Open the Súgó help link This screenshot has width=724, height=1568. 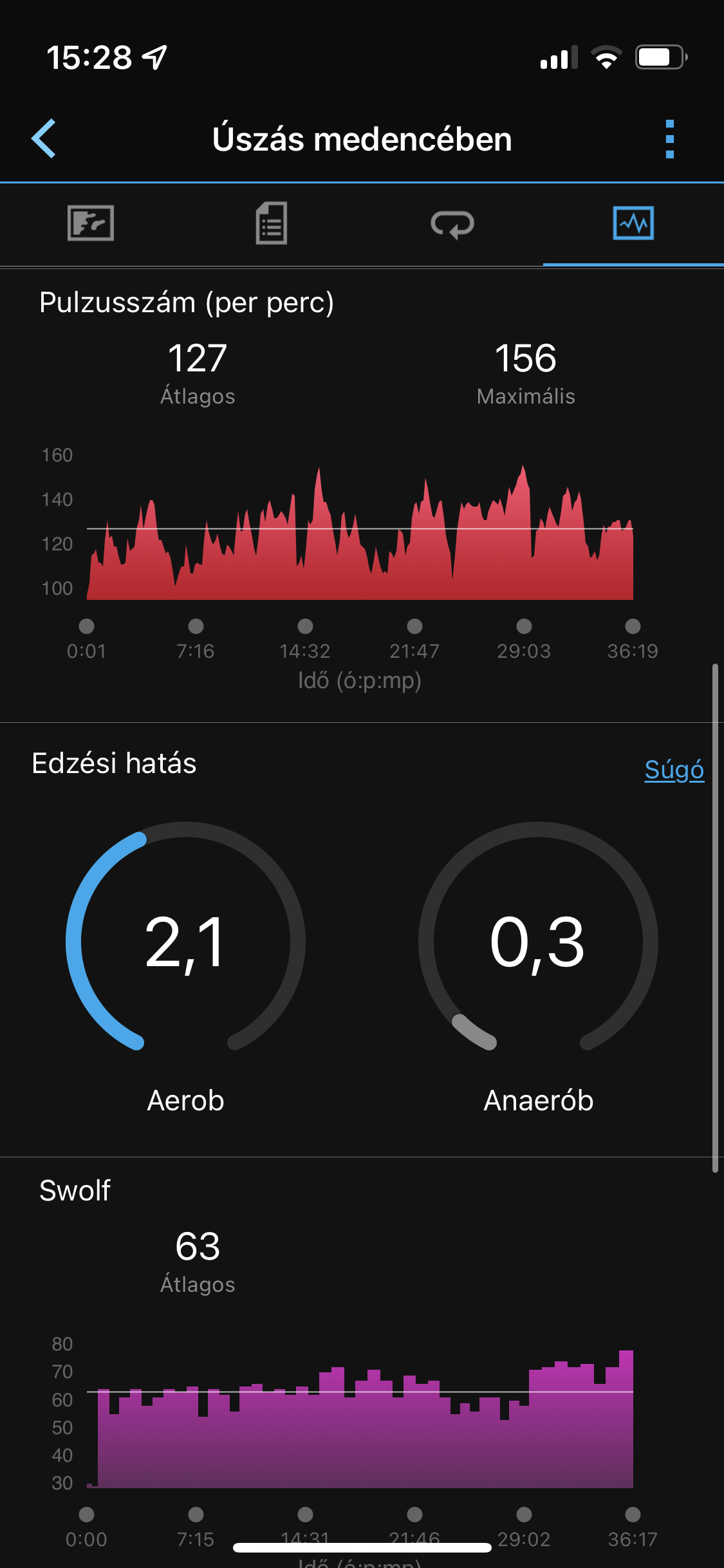tap(674, 770)
